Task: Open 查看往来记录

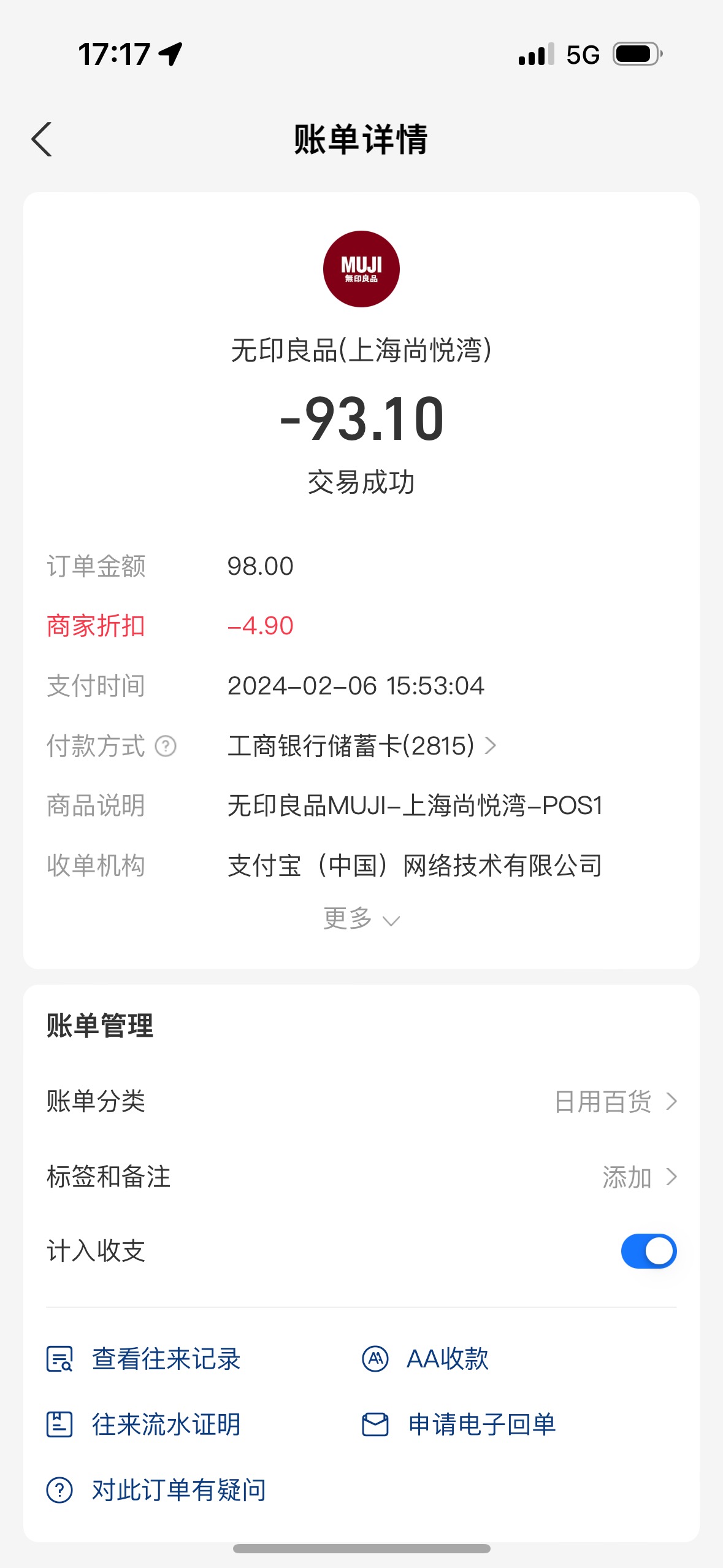Action: point(143,1358)
